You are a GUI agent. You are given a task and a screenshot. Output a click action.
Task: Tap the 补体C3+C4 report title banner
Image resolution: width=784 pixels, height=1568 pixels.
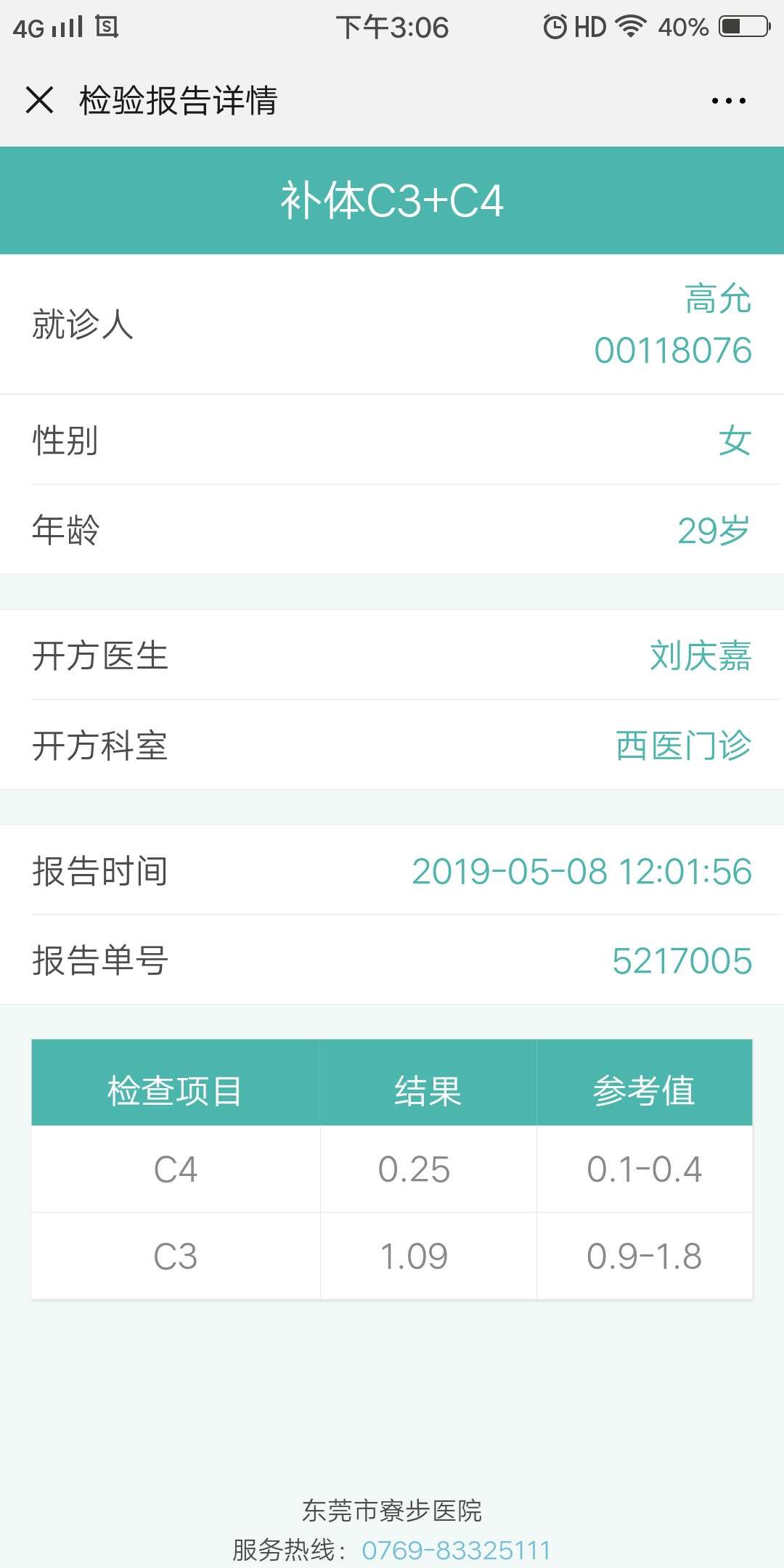(392, 200)
